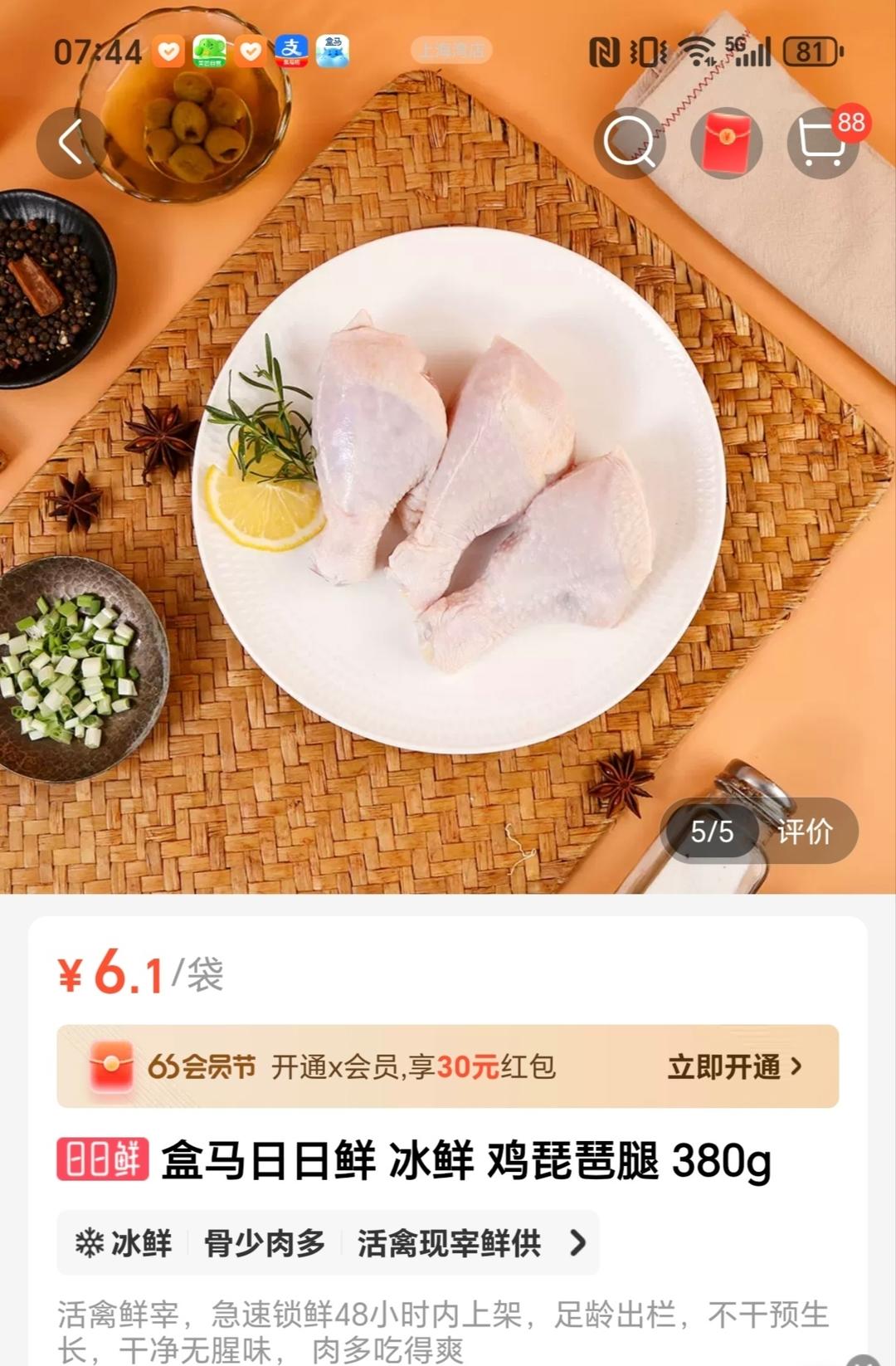Expand the 冰鲜 product feature tags
Screen dimensions: 896x1366
[x=577, y=1242]
